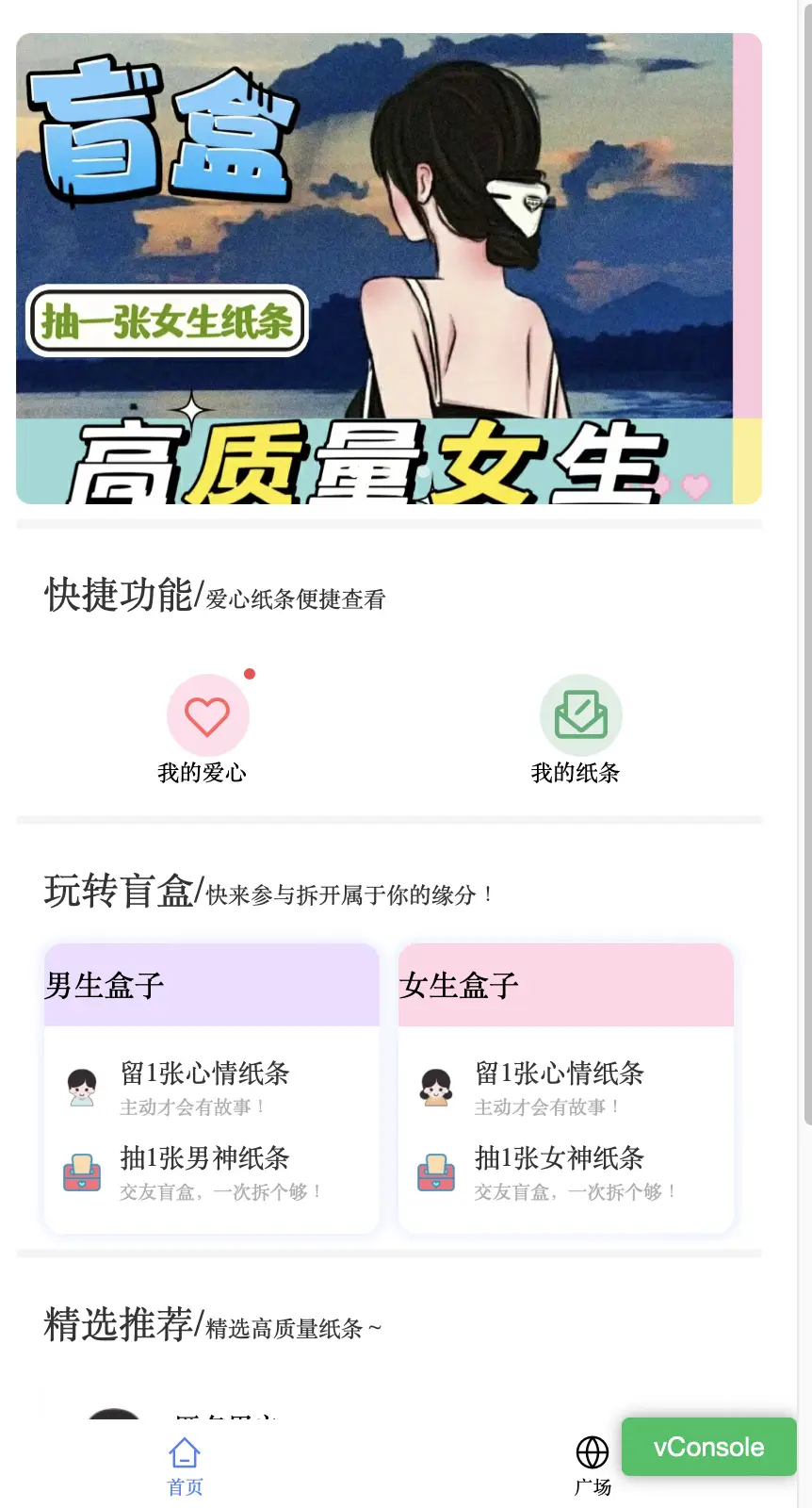Screen dimensions: 812x1508
Task: Leave a note in 男生盒子
Action: tap(204, 1086)
